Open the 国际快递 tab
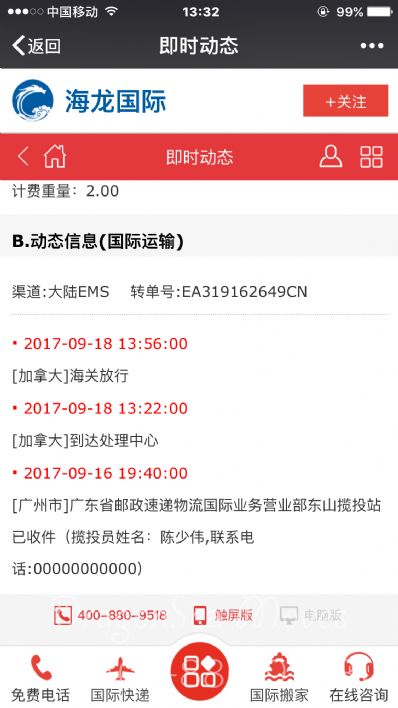The width and height of the screenshot is (398, 708). coord(120,678)
